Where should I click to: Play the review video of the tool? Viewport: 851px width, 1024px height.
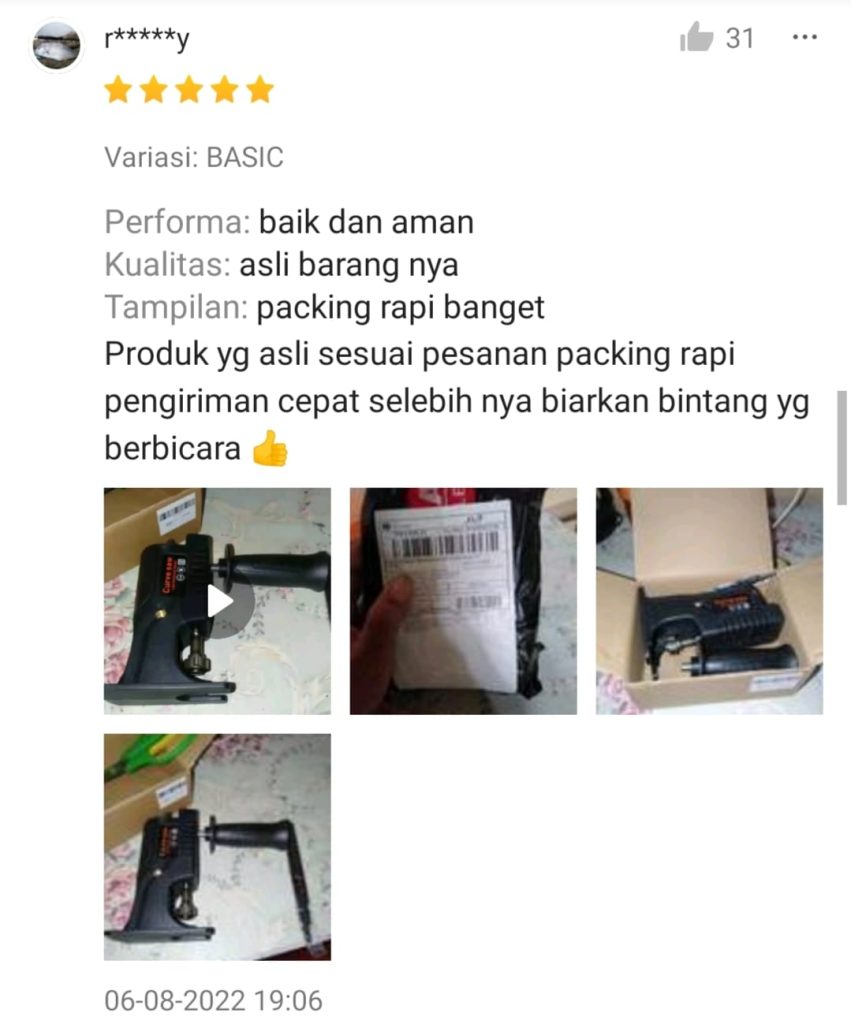(218, 601)
